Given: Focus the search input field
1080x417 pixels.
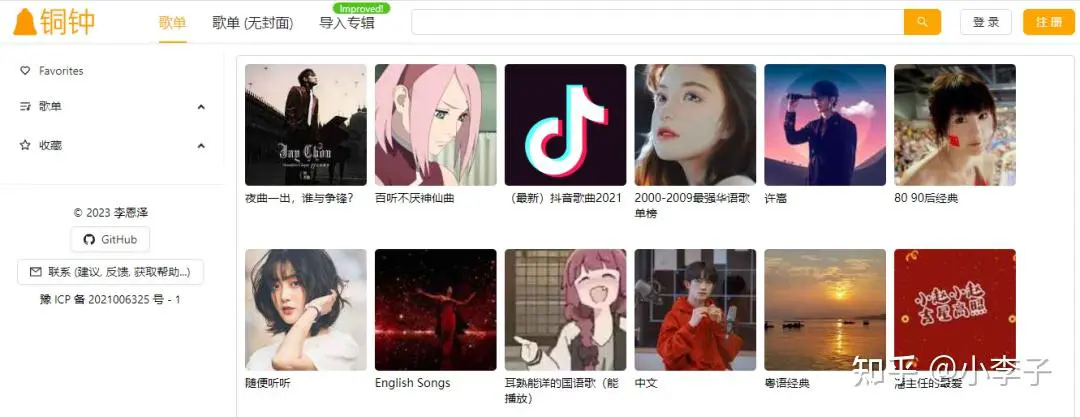Looking at the screenshot, I should pos(657,22).
